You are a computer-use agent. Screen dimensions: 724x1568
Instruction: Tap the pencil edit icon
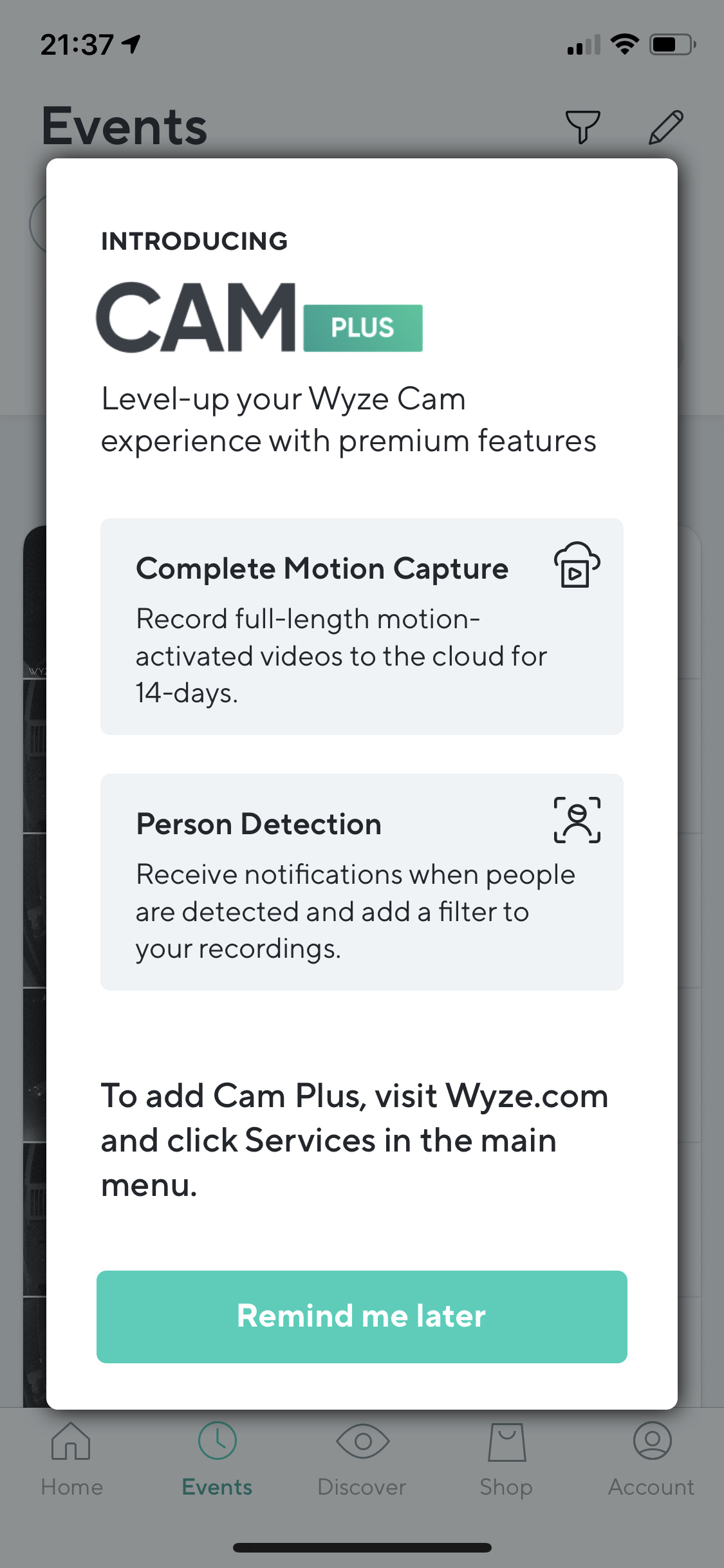665,127
